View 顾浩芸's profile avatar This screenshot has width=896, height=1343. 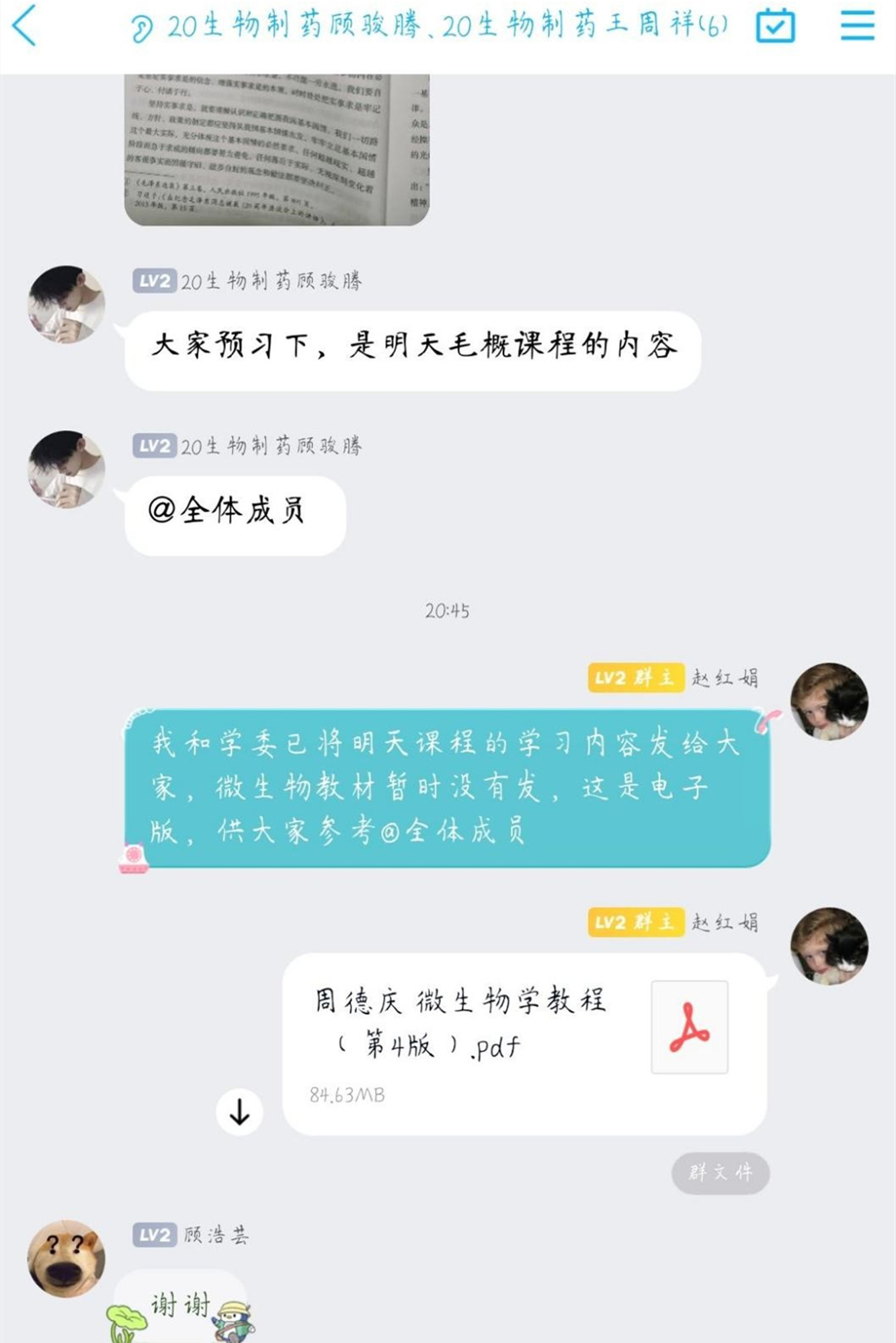coord(66,1258)
